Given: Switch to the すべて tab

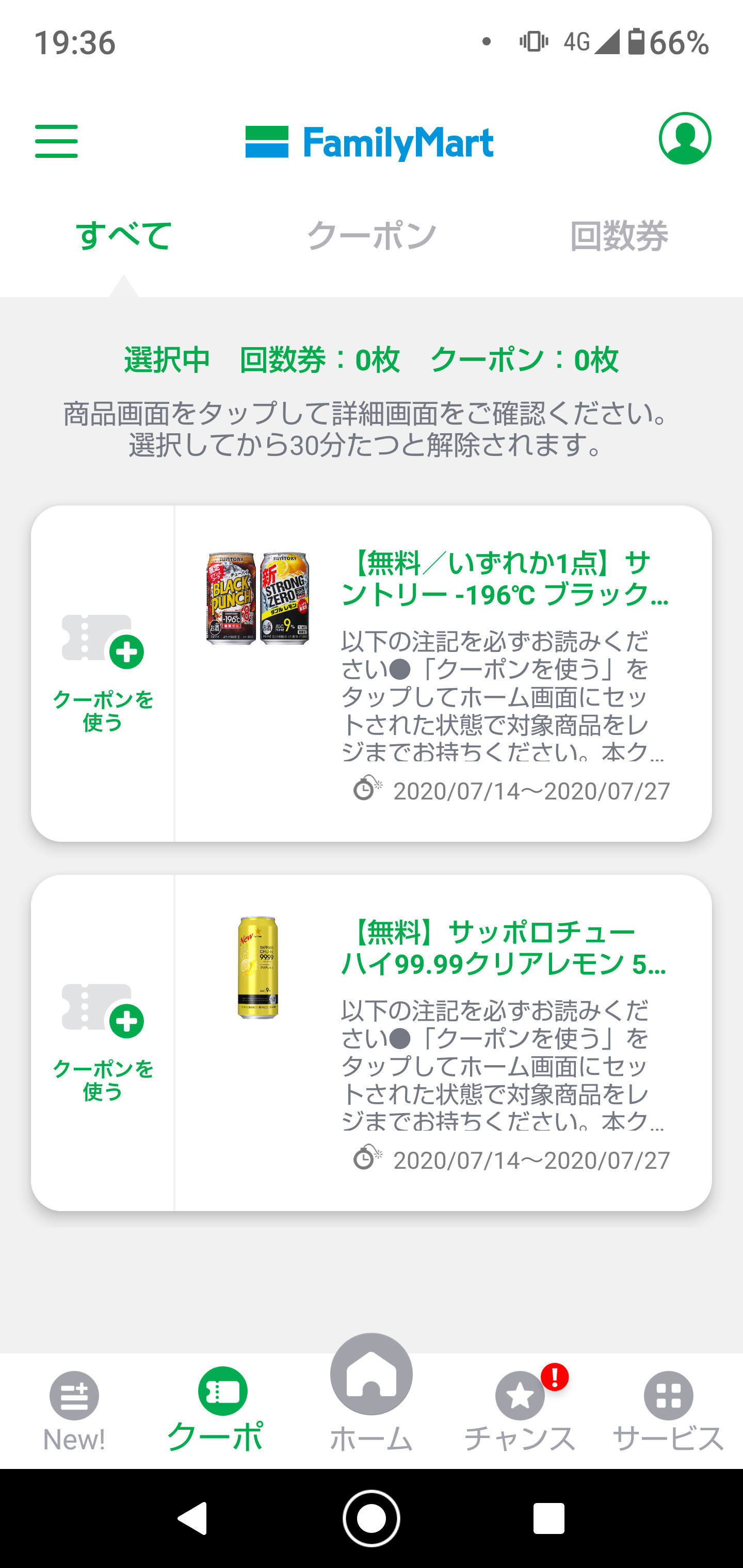Looking at the screenshot, I should point(124,236).
